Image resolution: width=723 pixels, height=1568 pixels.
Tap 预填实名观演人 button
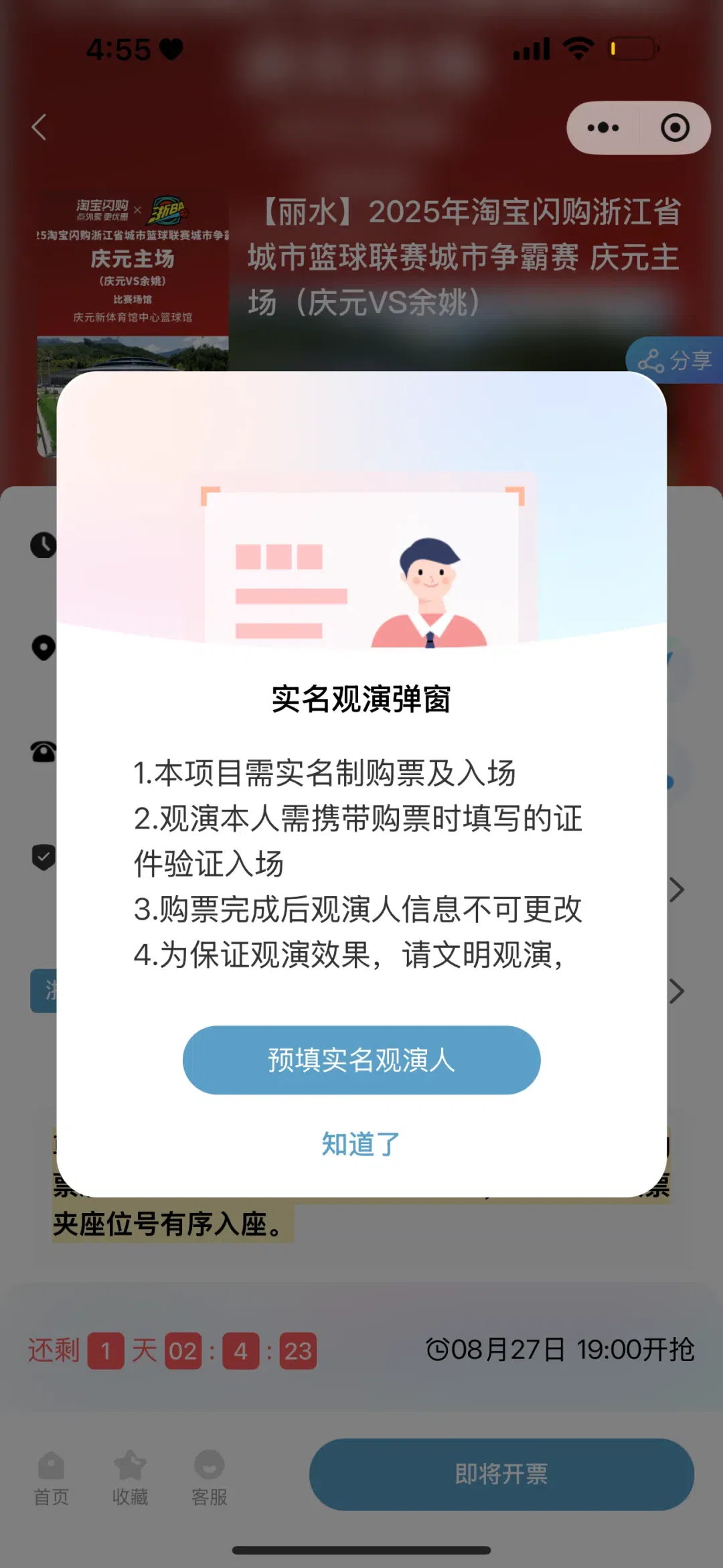coord(361,1060)
